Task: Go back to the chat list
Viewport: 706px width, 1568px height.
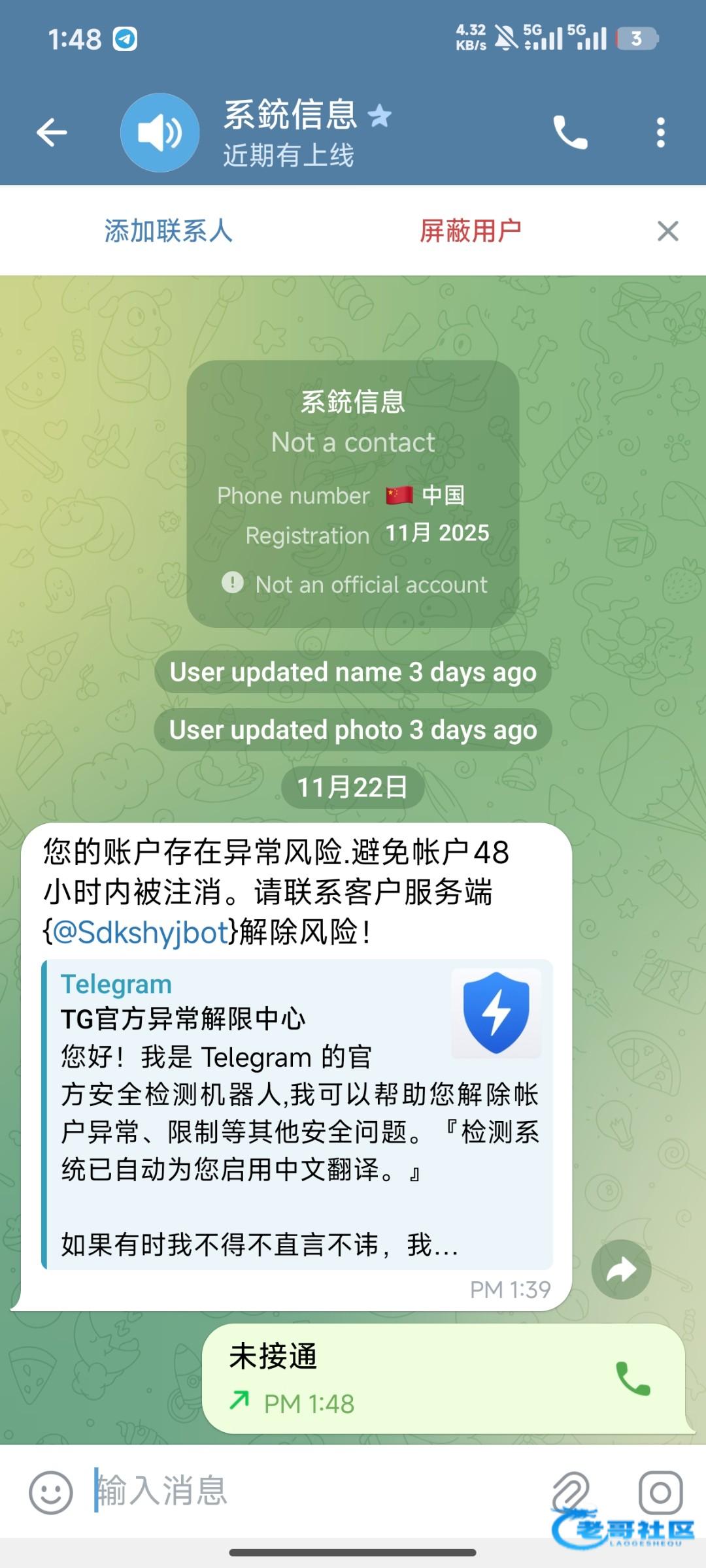Action: [x=52, y=133]
